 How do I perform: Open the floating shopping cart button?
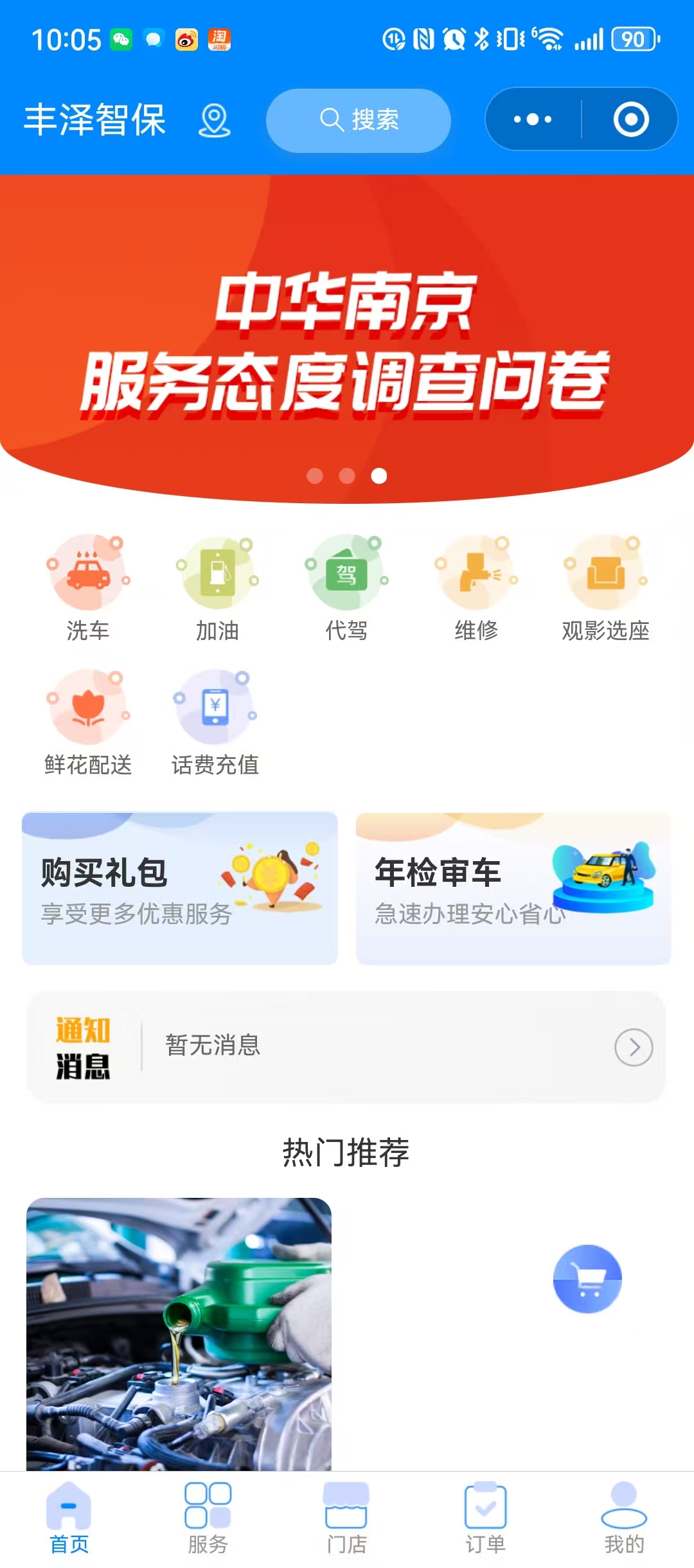(587, 1279)
